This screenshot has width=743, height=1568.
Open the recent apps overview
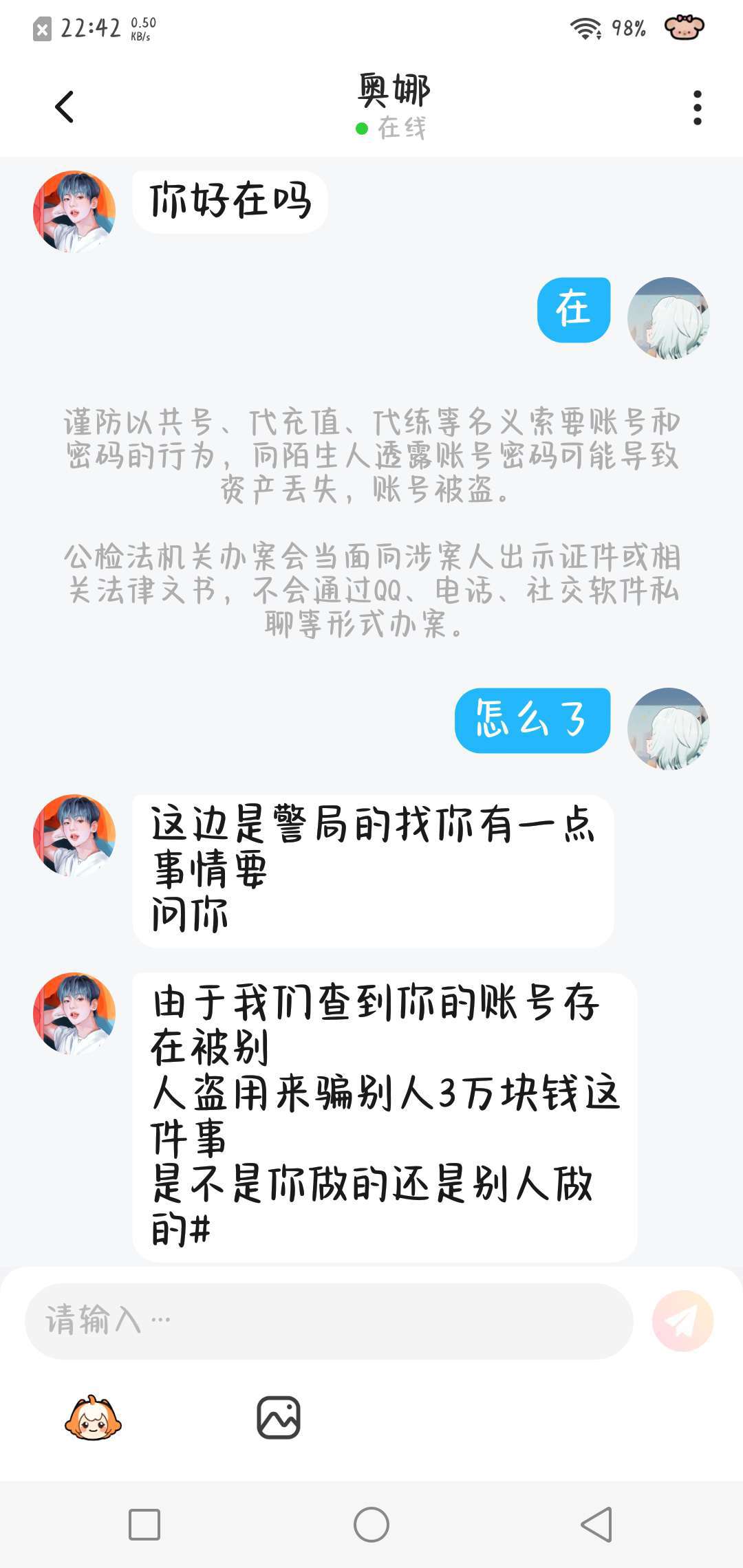click(144, 1525)
